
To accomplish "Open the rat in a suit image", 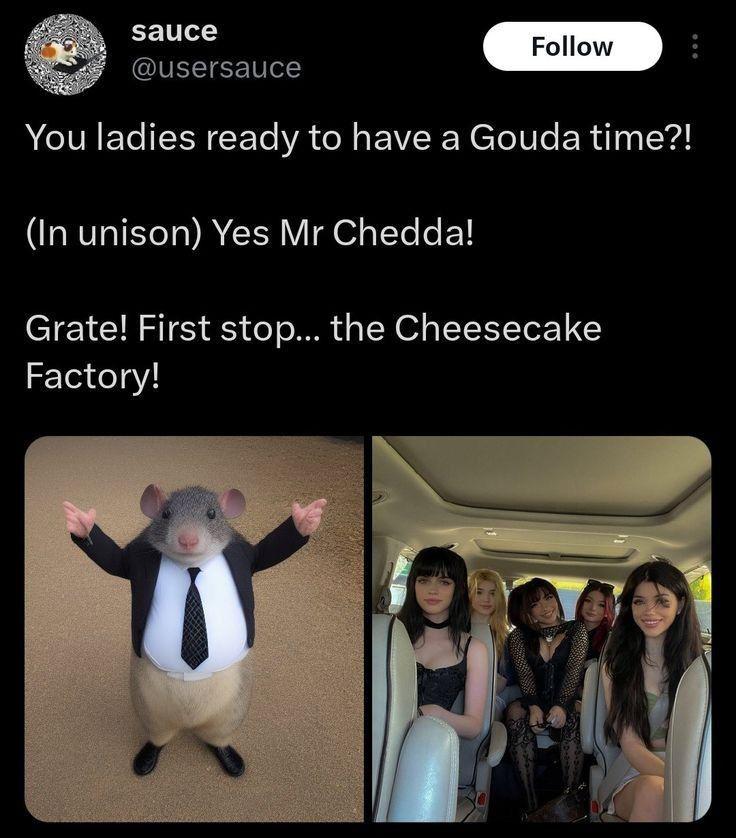I will point(194,628).
